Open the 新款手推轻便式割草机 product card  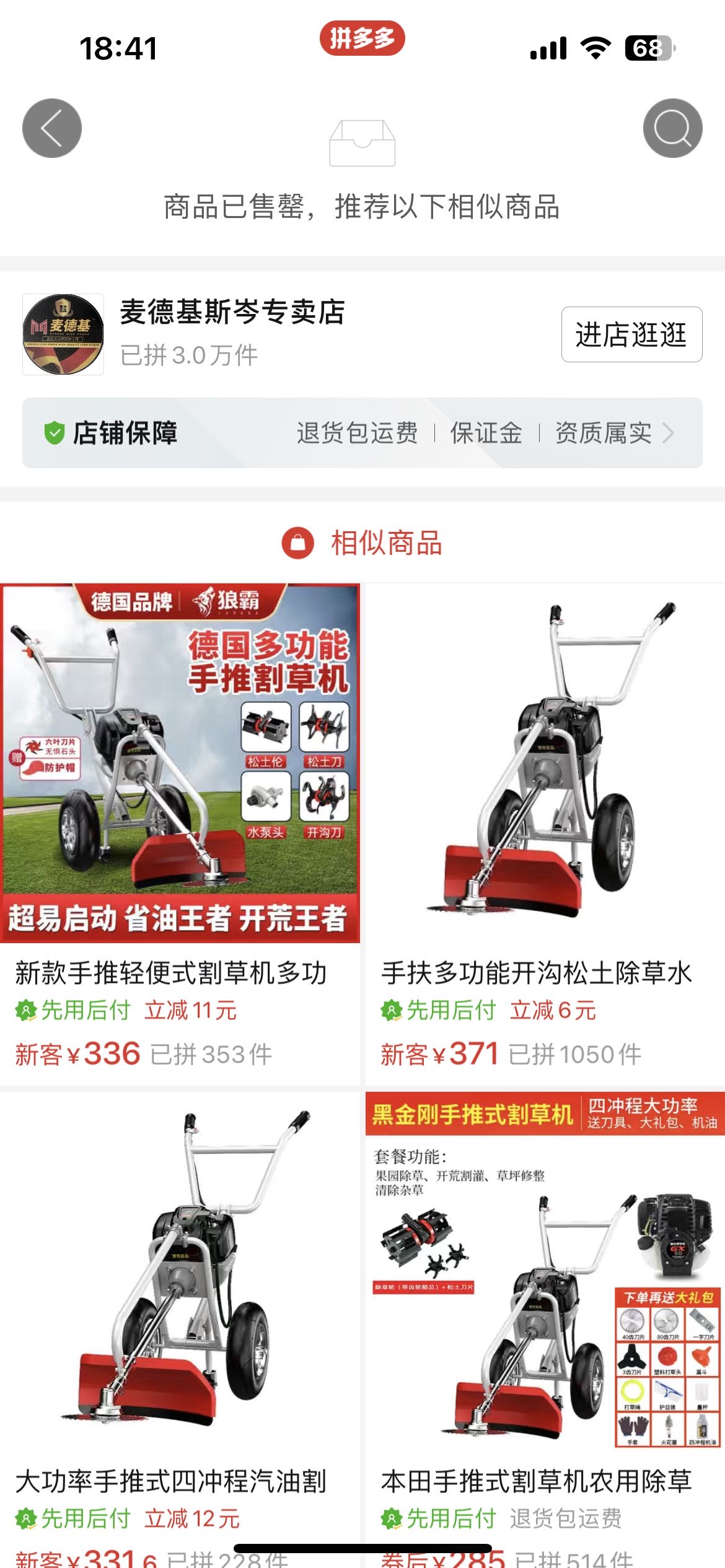point(180,834)
